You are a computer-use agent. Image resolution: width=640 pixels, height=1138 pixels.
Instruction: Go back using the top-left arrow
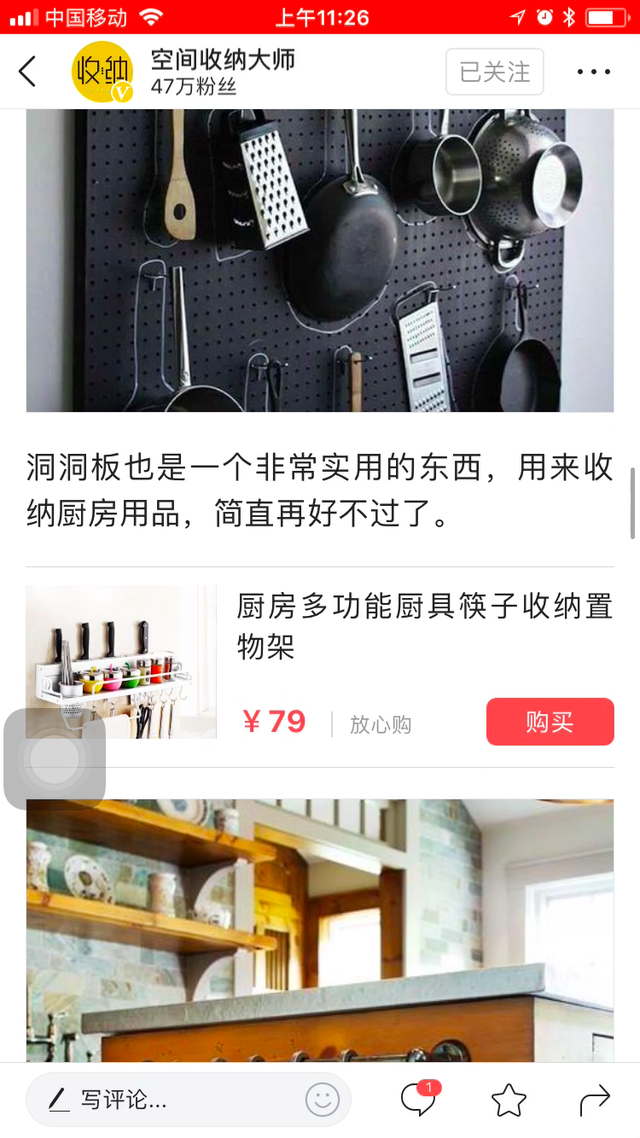[27, 72]
